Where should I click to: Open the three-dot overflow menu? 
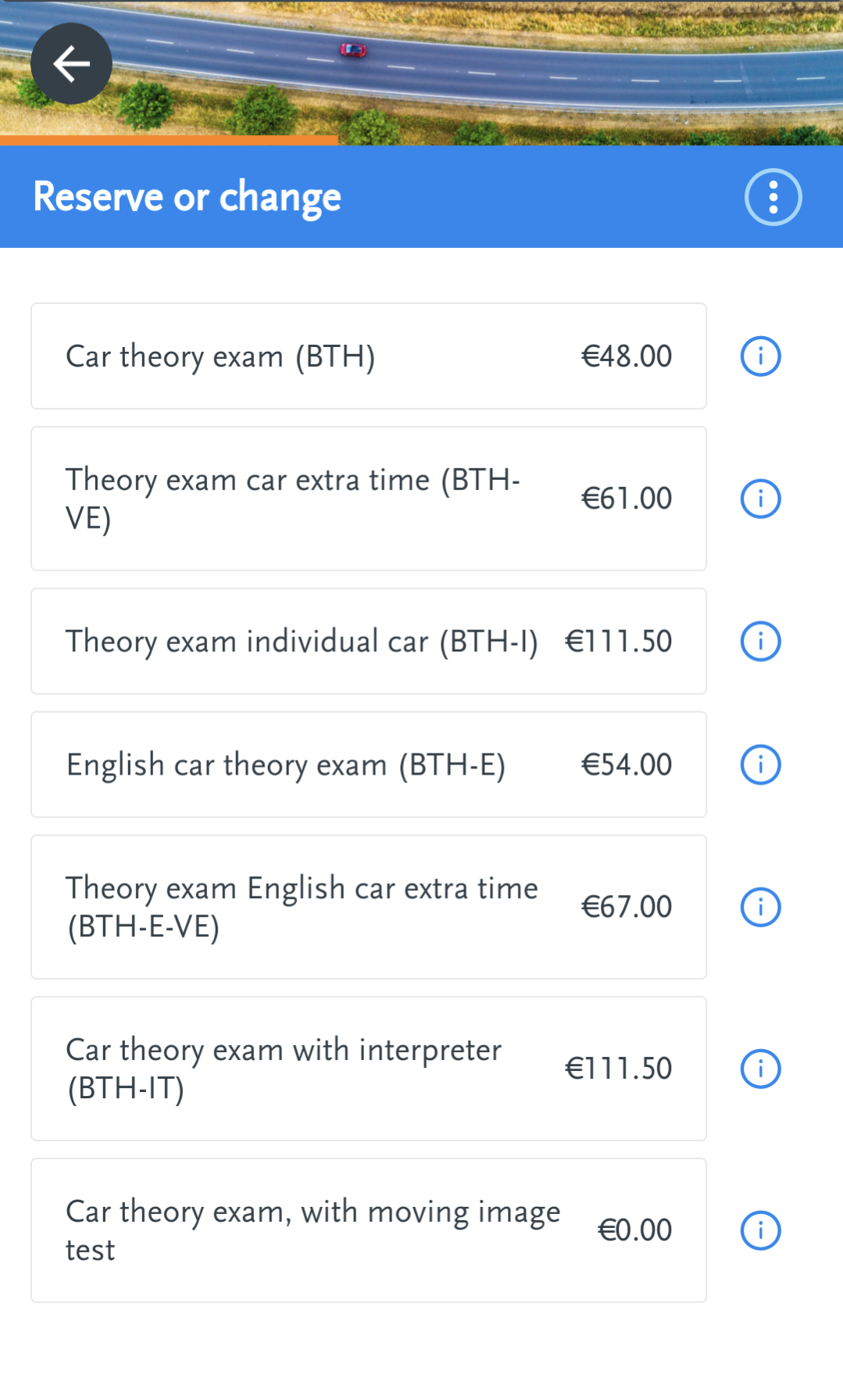[x=773, y=197]
